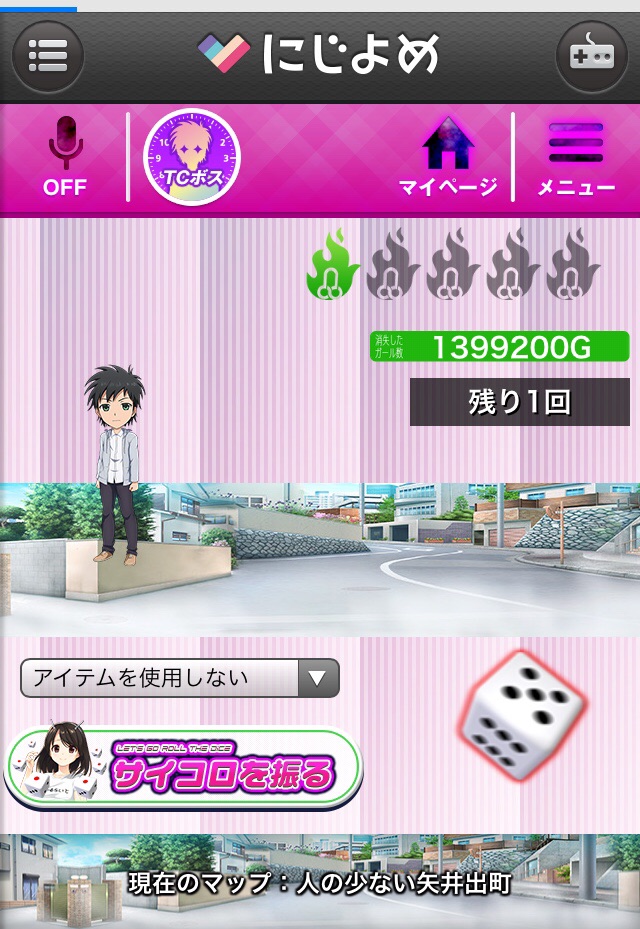Open the Nijiyome list menu icon
640x929 pixels.
click(x=48, y=57)
